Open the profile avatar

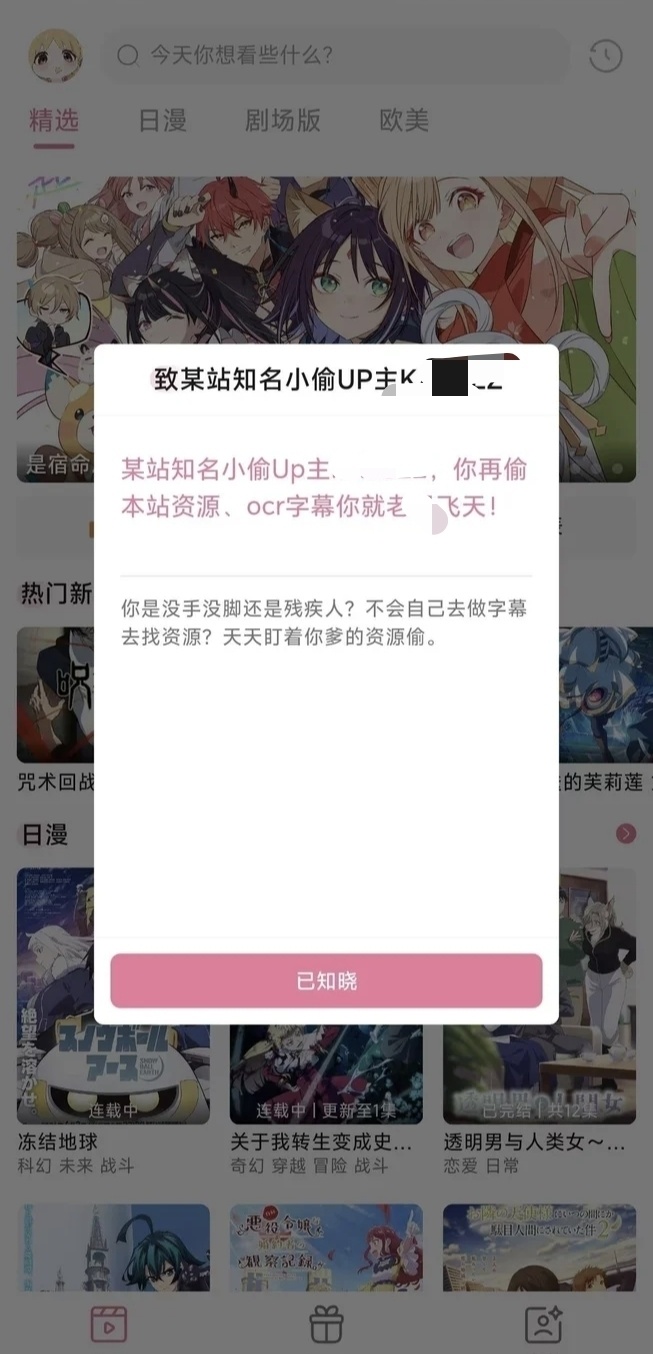click(x=55, y=55)
